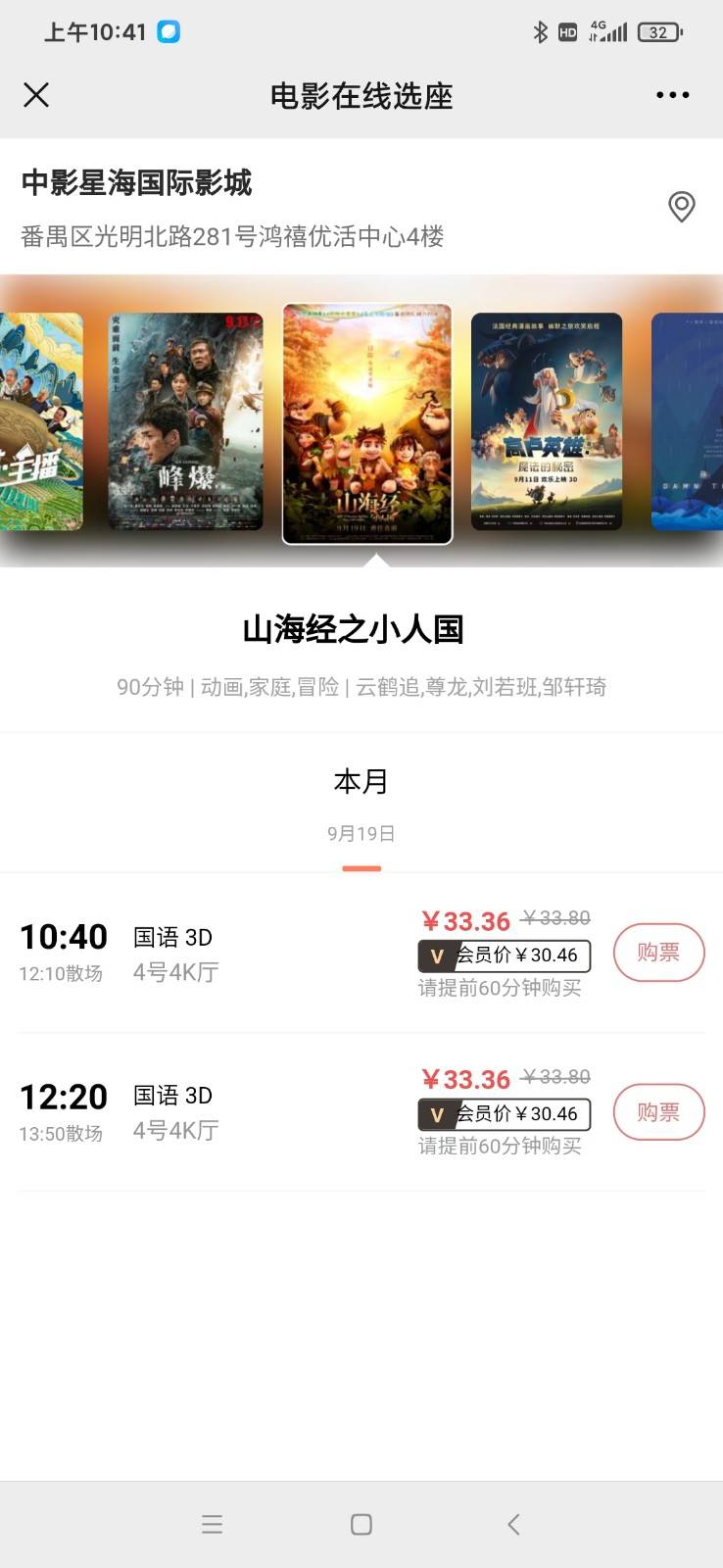
Task: Select the partly visible 主播 poster
Action: (39, 421)
